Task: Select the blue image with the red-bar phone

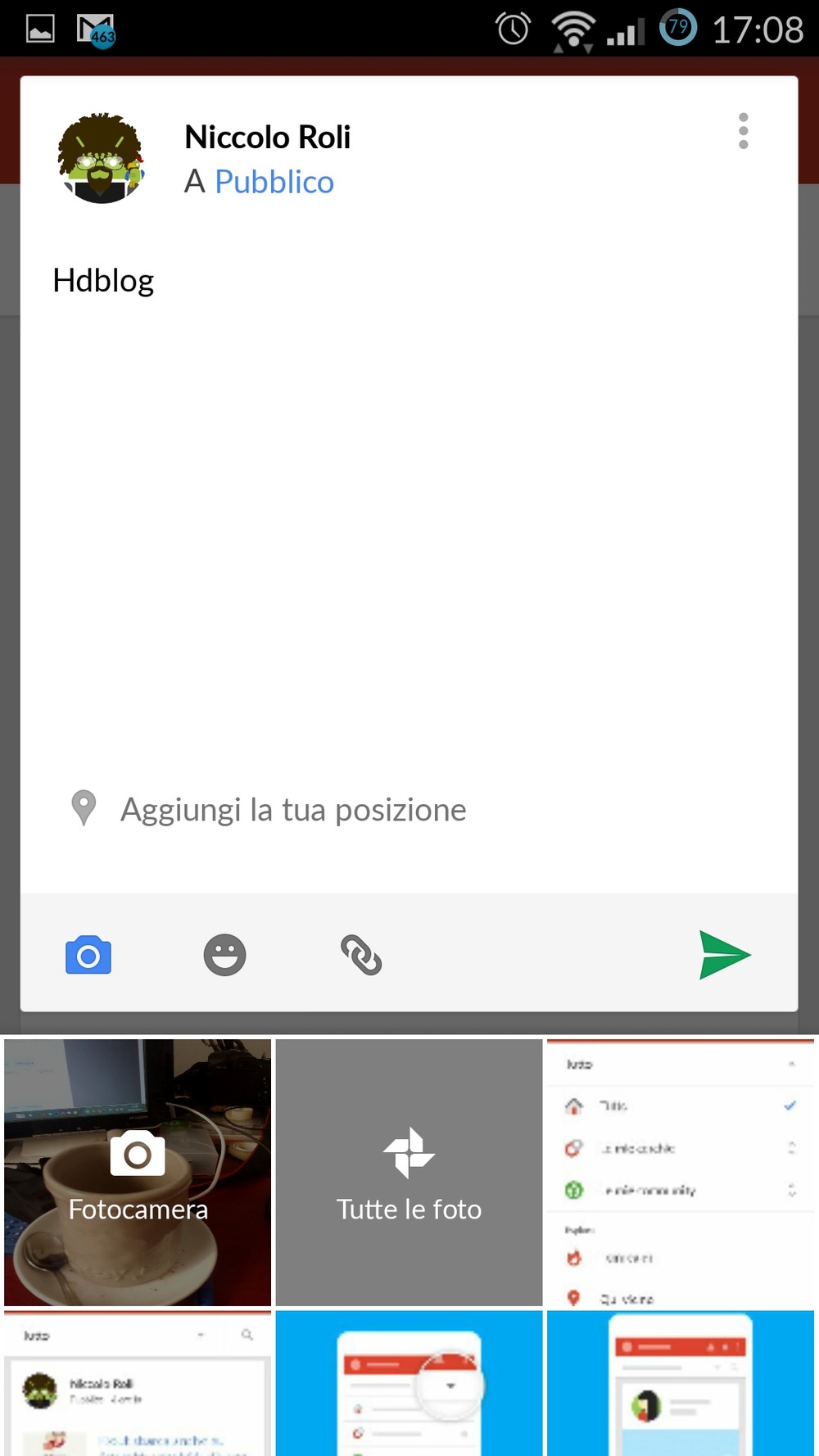Action: pyautogui.click(x=681, y=1383)
